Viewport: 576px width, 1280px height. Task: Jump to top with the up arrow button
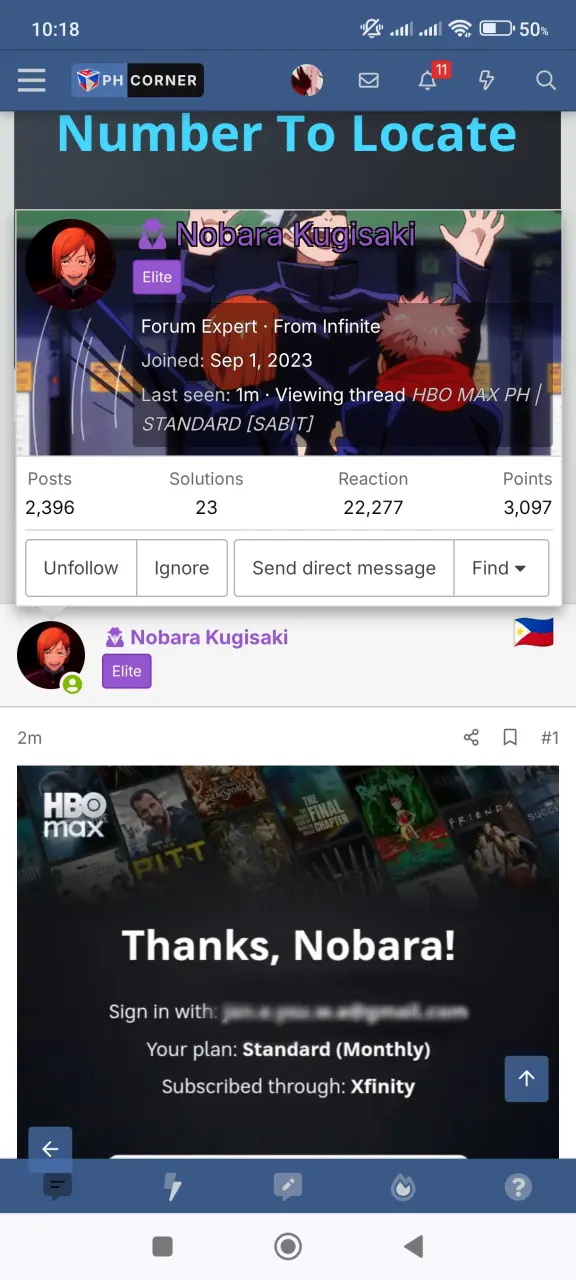(526, 1078)
